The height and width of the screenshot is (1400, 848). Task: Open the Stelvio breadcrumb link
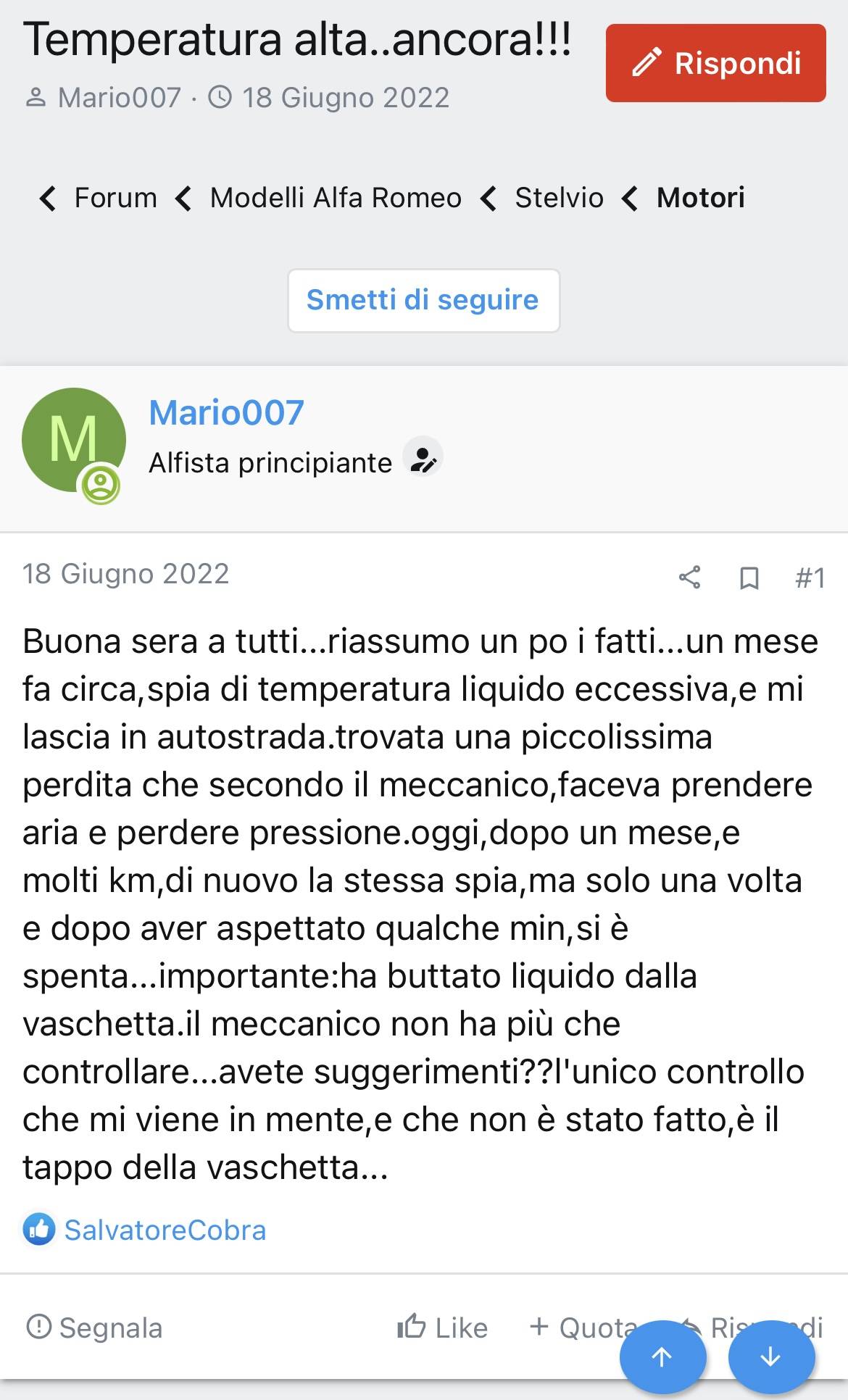[558, 198]
